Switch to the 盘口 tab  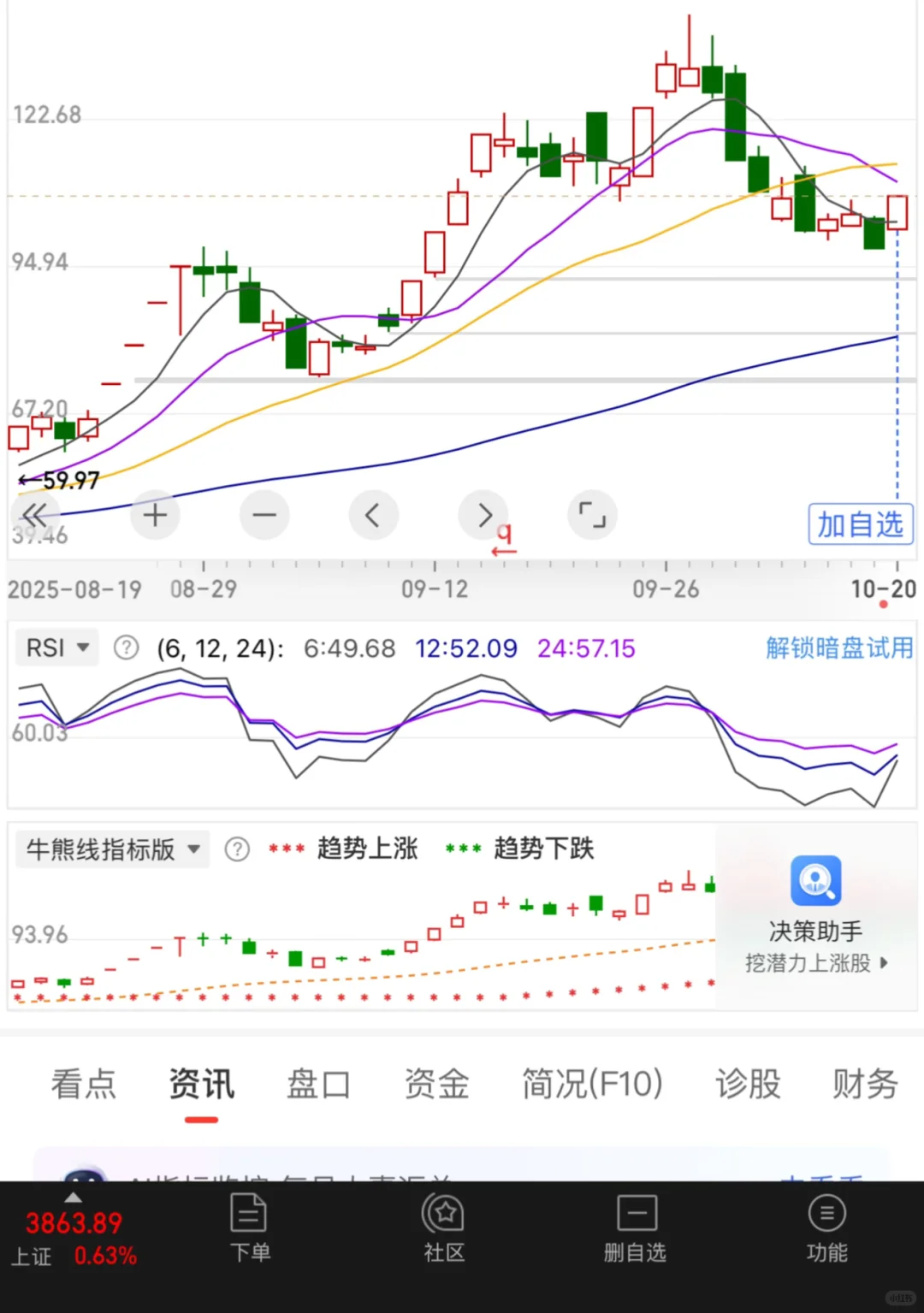tap(318, 1085)
